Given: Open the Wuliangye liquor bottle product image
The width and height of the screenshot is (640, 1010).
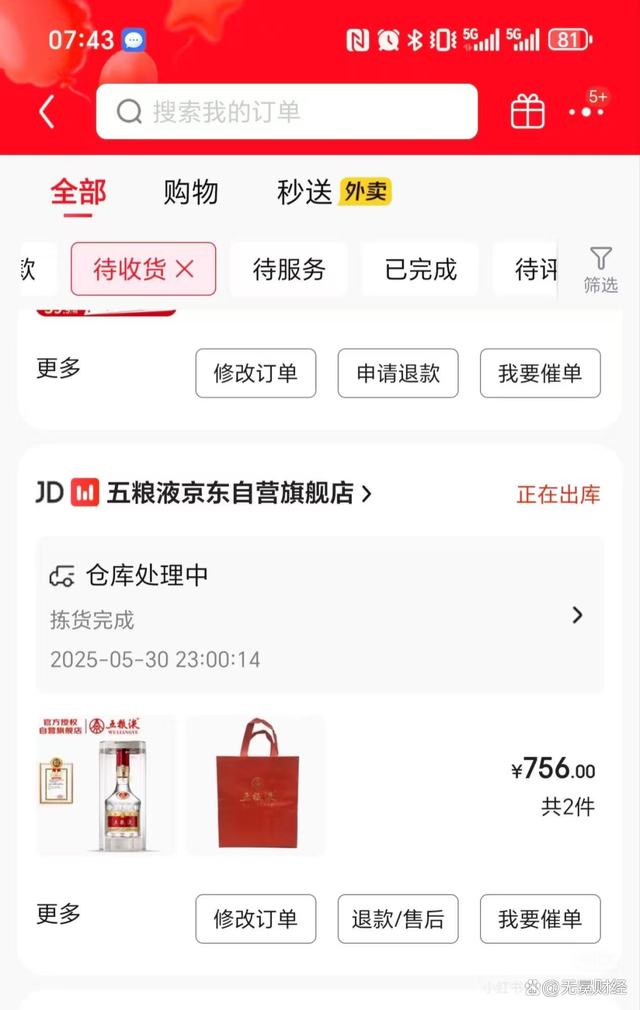Looking at the screenshot, I should tap(107, 785).
